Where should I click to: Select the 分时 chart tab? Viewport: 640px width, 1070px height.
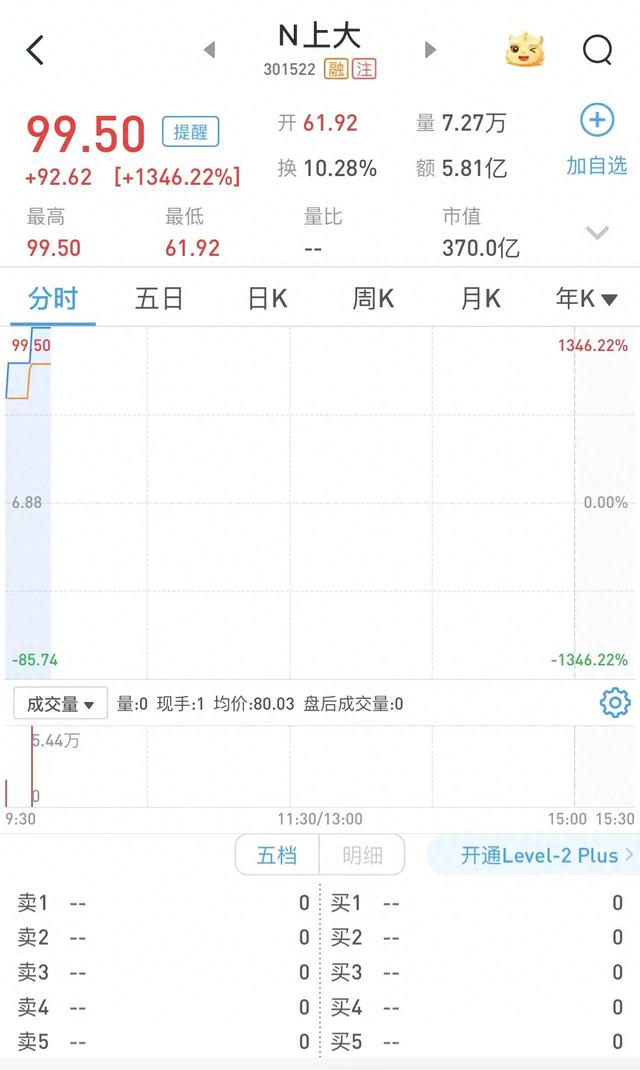point(53,298)
